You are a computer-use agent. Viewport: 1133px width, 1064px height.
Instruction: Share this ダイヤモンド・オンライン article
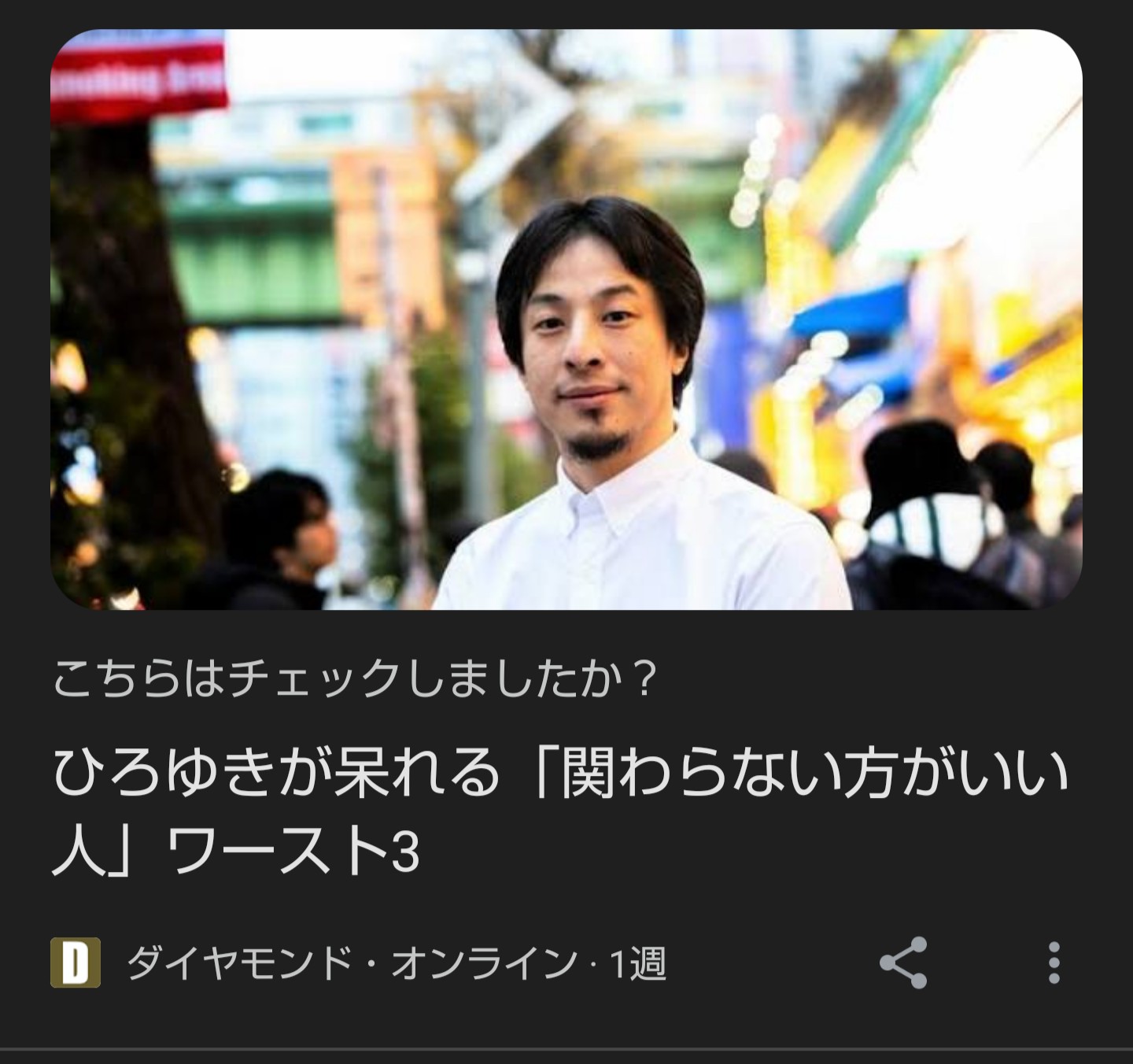(903, 962)
